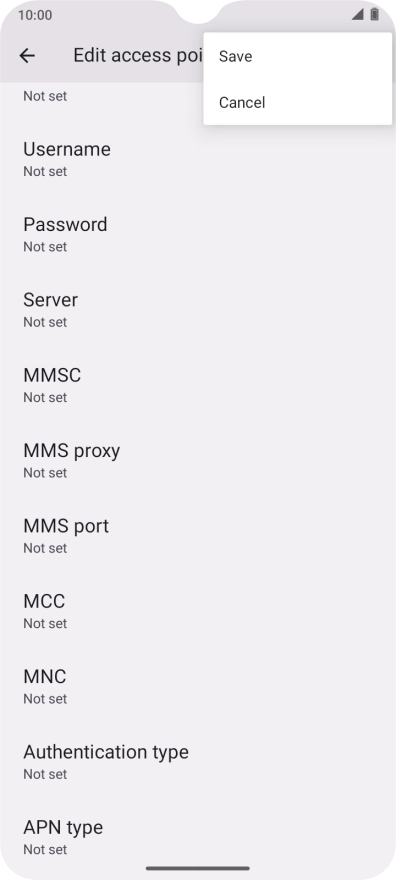
Task: Open the Username setting
Action: pyautogui.click(x=198, y=159)
